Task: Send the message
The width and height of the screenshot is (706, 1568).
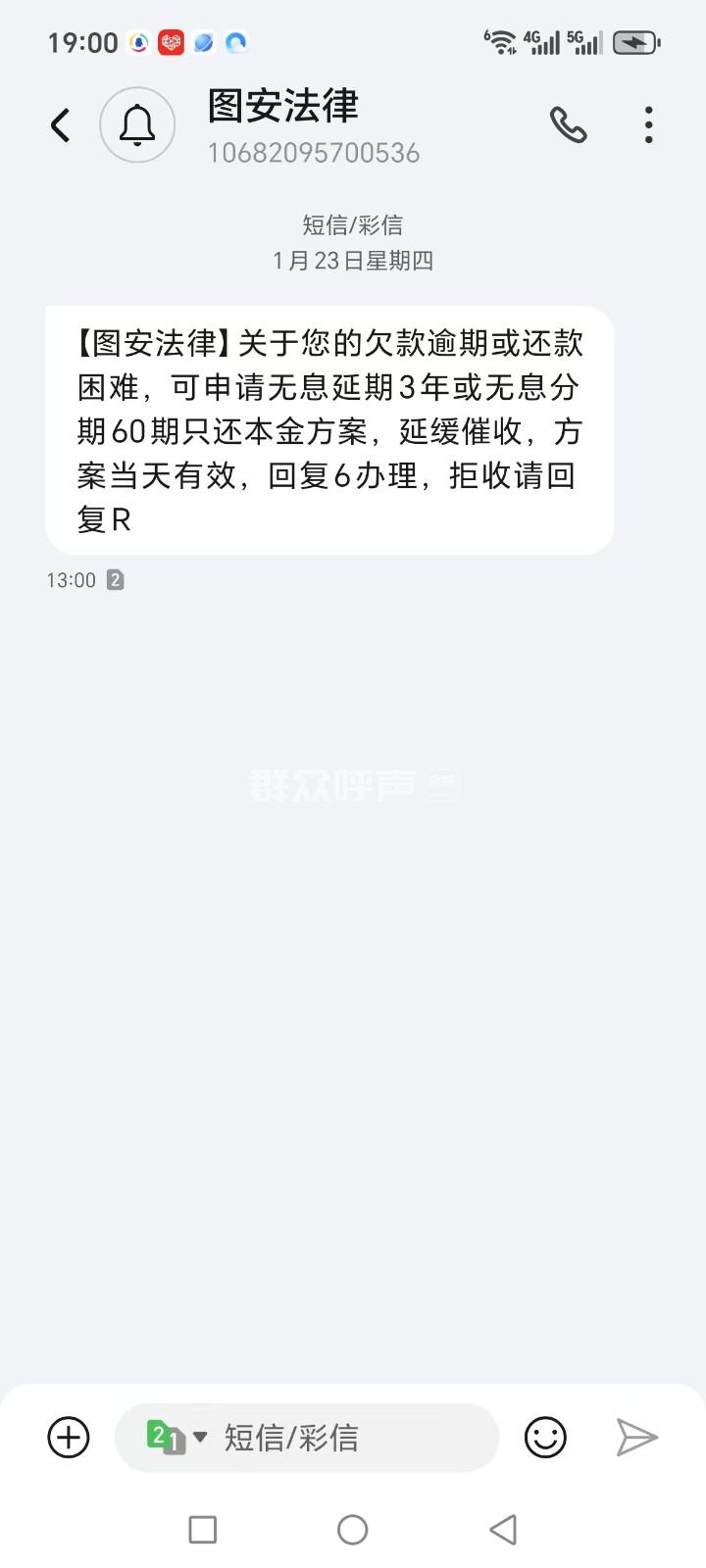Action: [x=636, y=1438]
